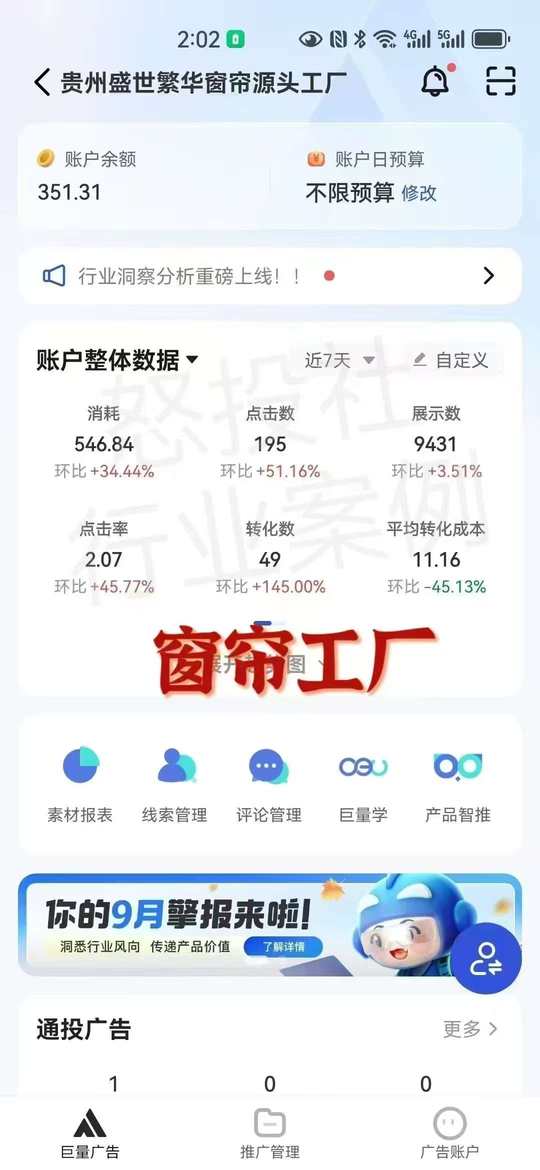Image resolution: width=540 pixels, height=1170 pixels.
Task: Open 素材报表
Action: 80,783
